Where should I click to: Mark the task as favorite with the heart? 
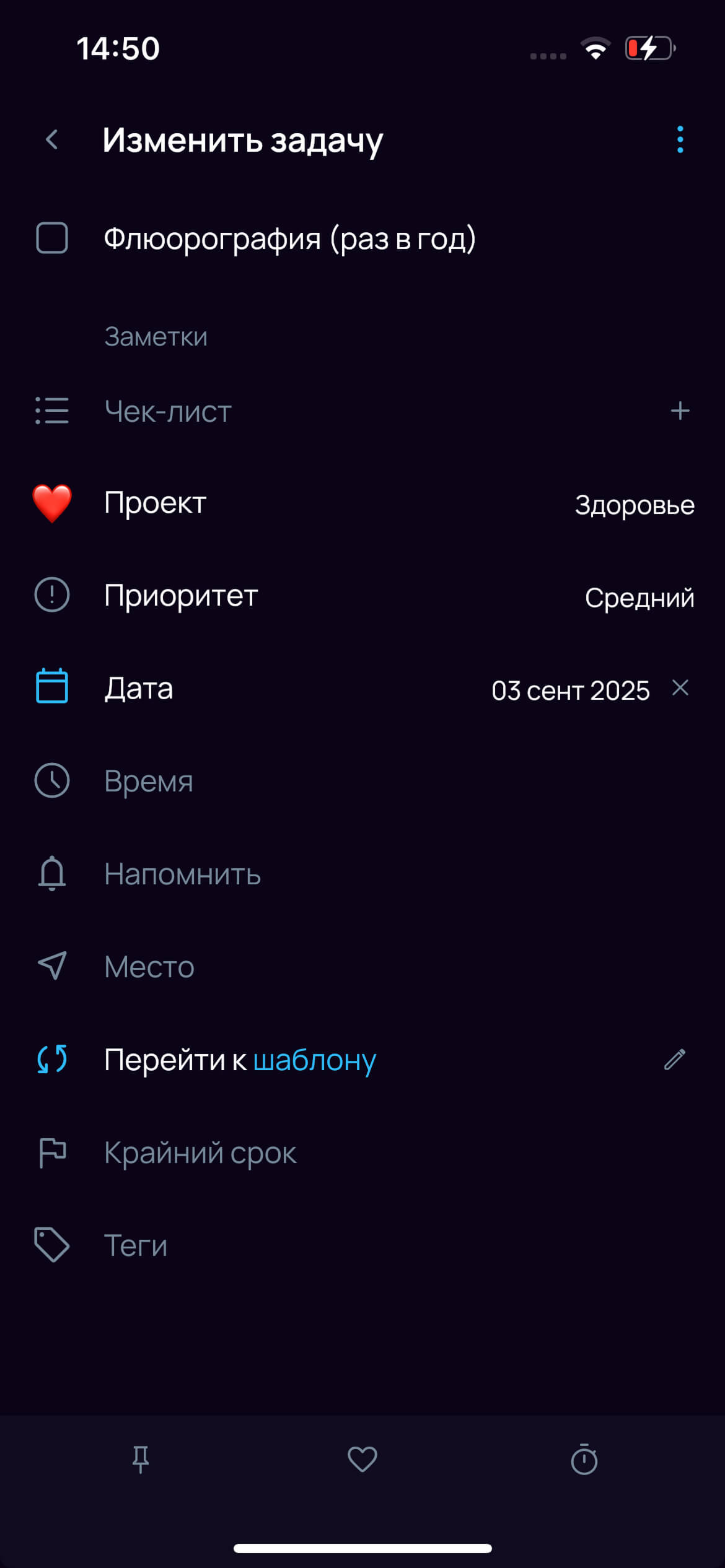coord(362,1460)
